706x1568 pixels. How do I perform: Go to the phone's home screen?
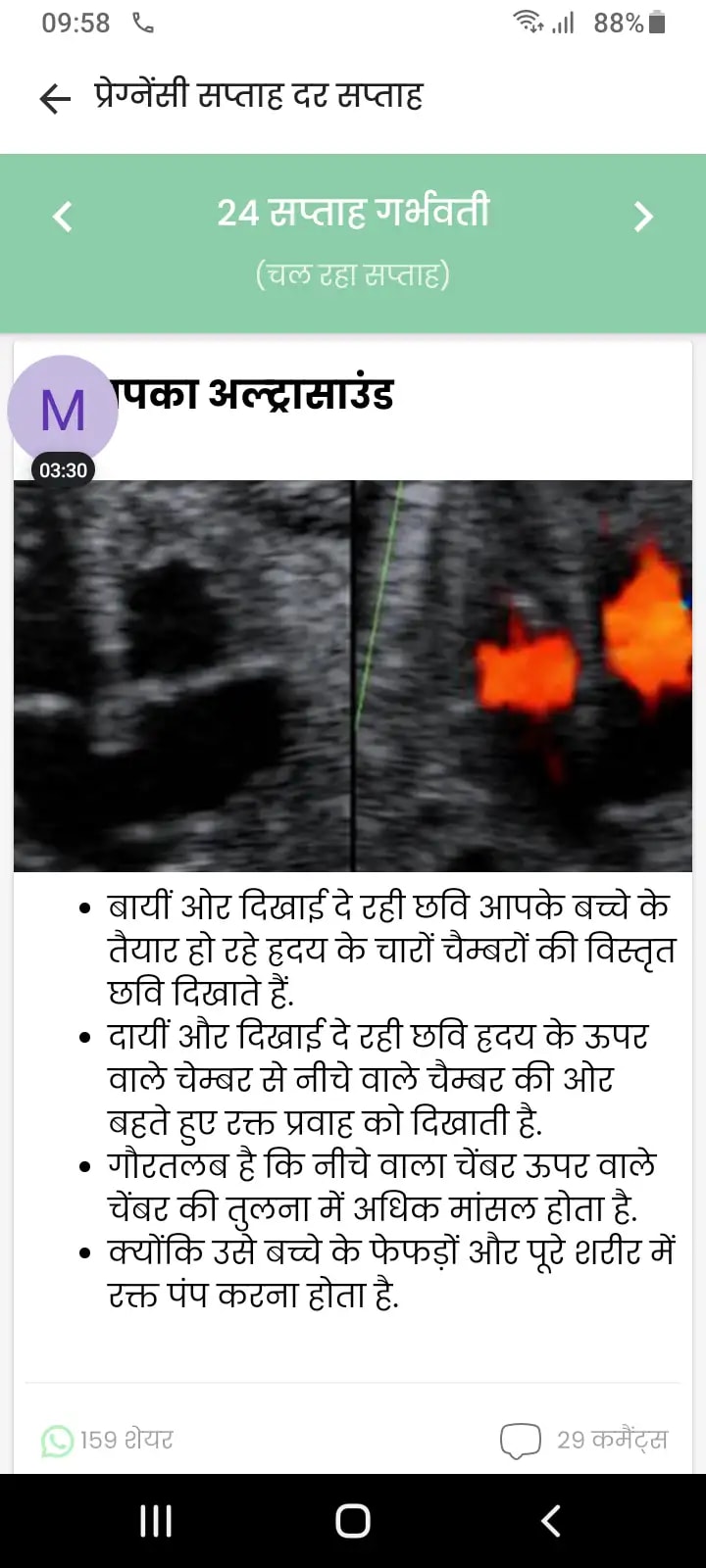(x=353, y=1521)
